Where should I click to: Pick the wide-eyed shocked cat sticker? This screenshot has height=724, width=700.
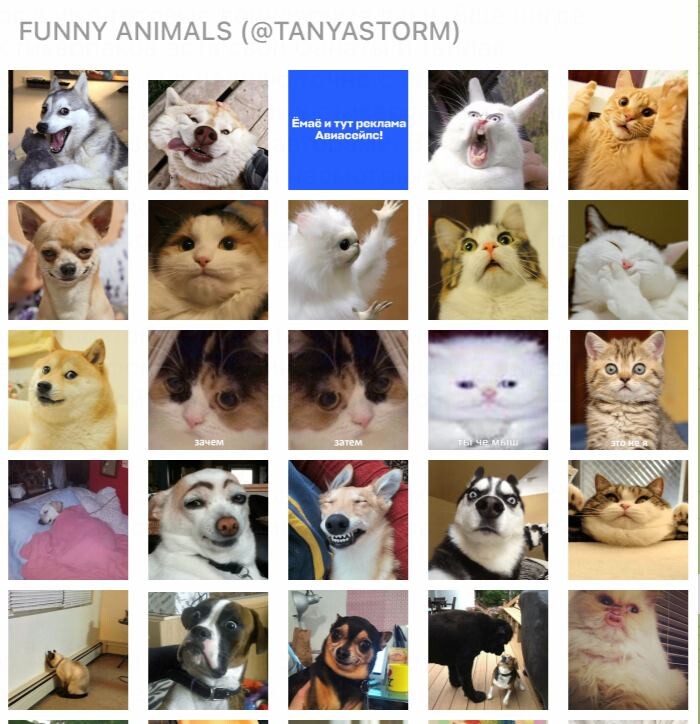pyautogui.click(x=488, y=260)
